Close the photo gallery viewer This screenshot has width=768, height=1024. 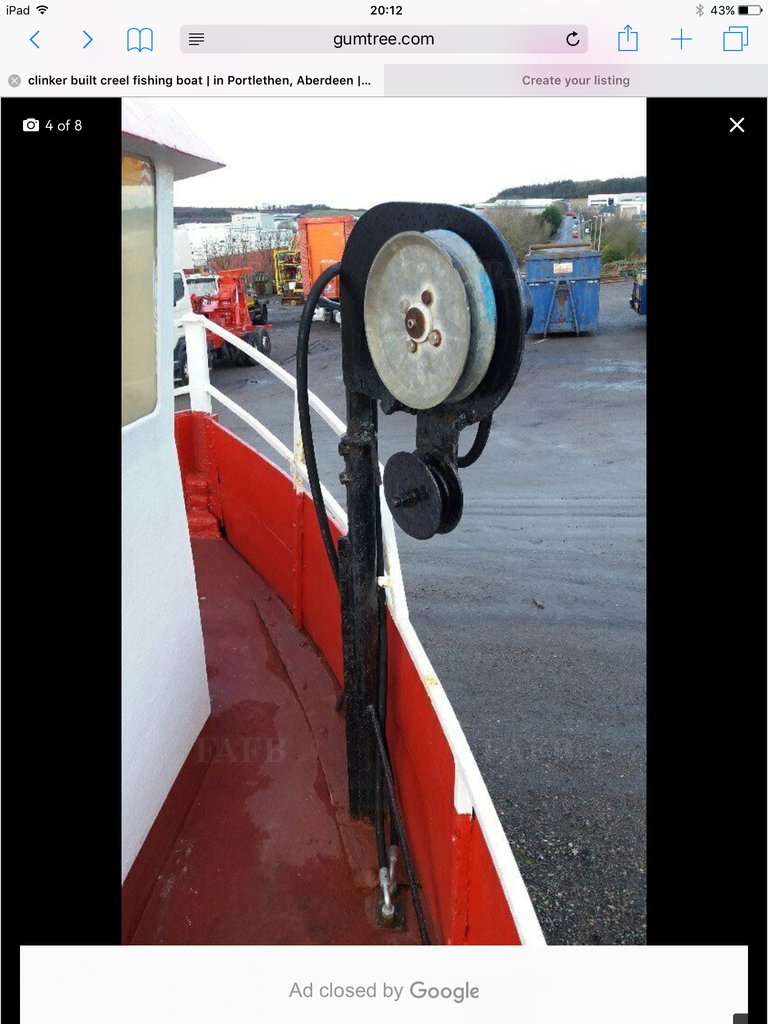tap(737, 125)
